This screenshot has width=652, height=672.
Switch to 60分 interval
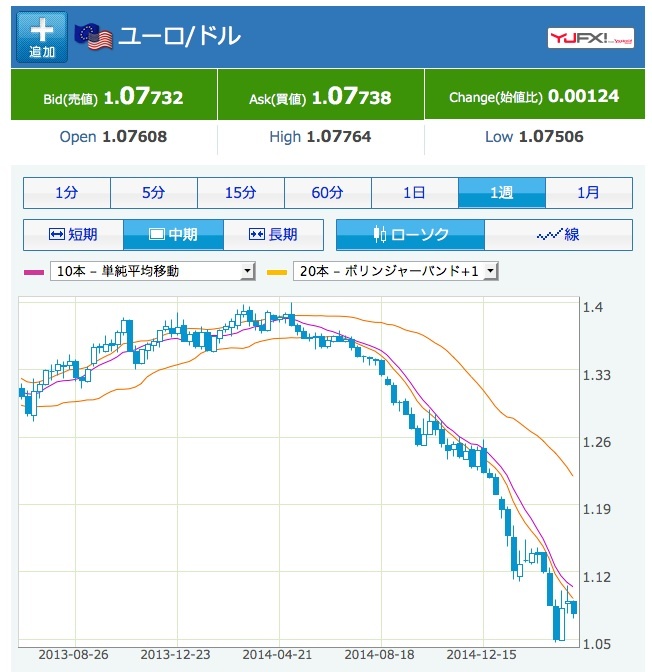coord(327,192)
